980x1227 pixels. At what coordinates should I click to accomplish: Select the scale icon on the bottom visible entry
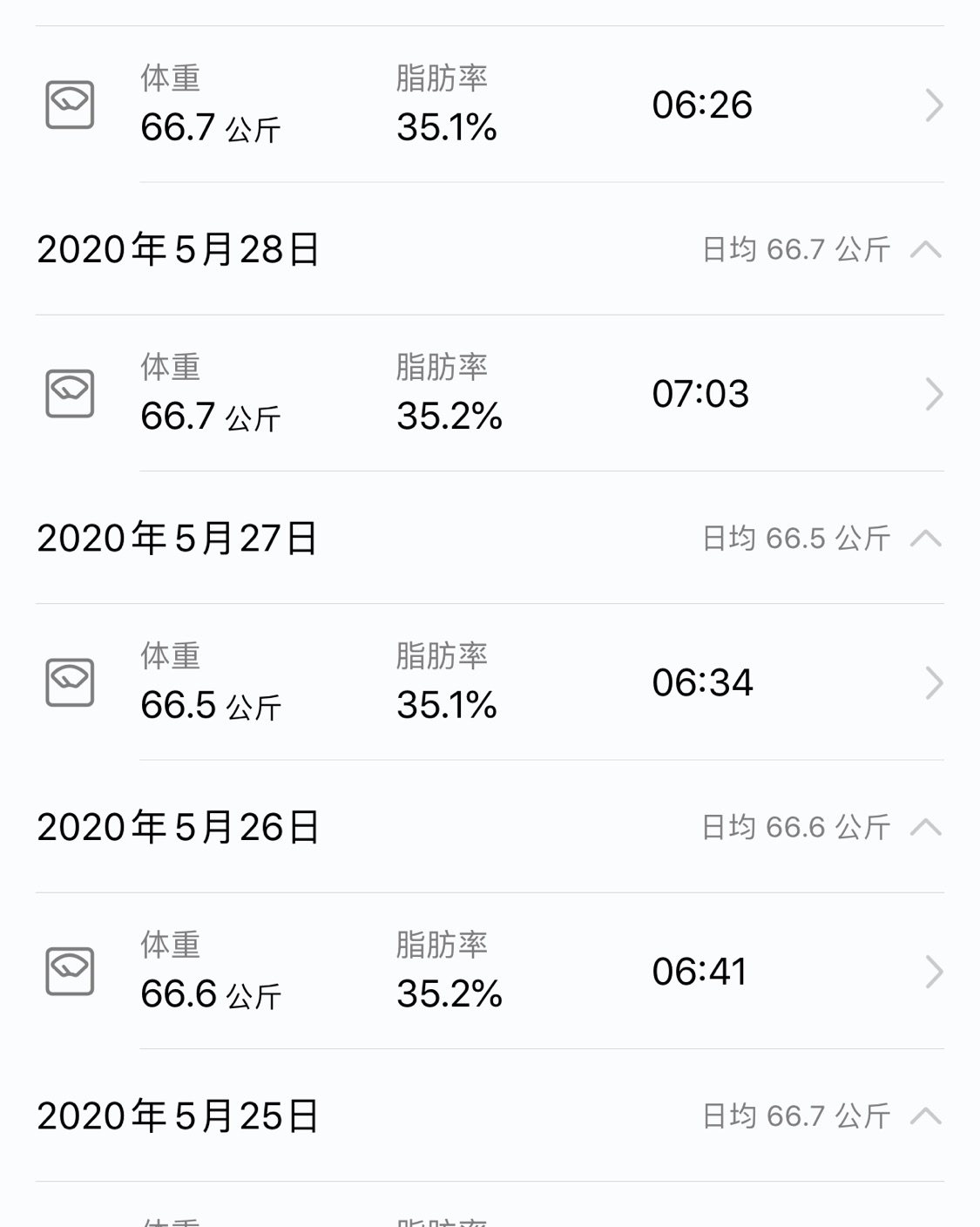pos(70,971)
